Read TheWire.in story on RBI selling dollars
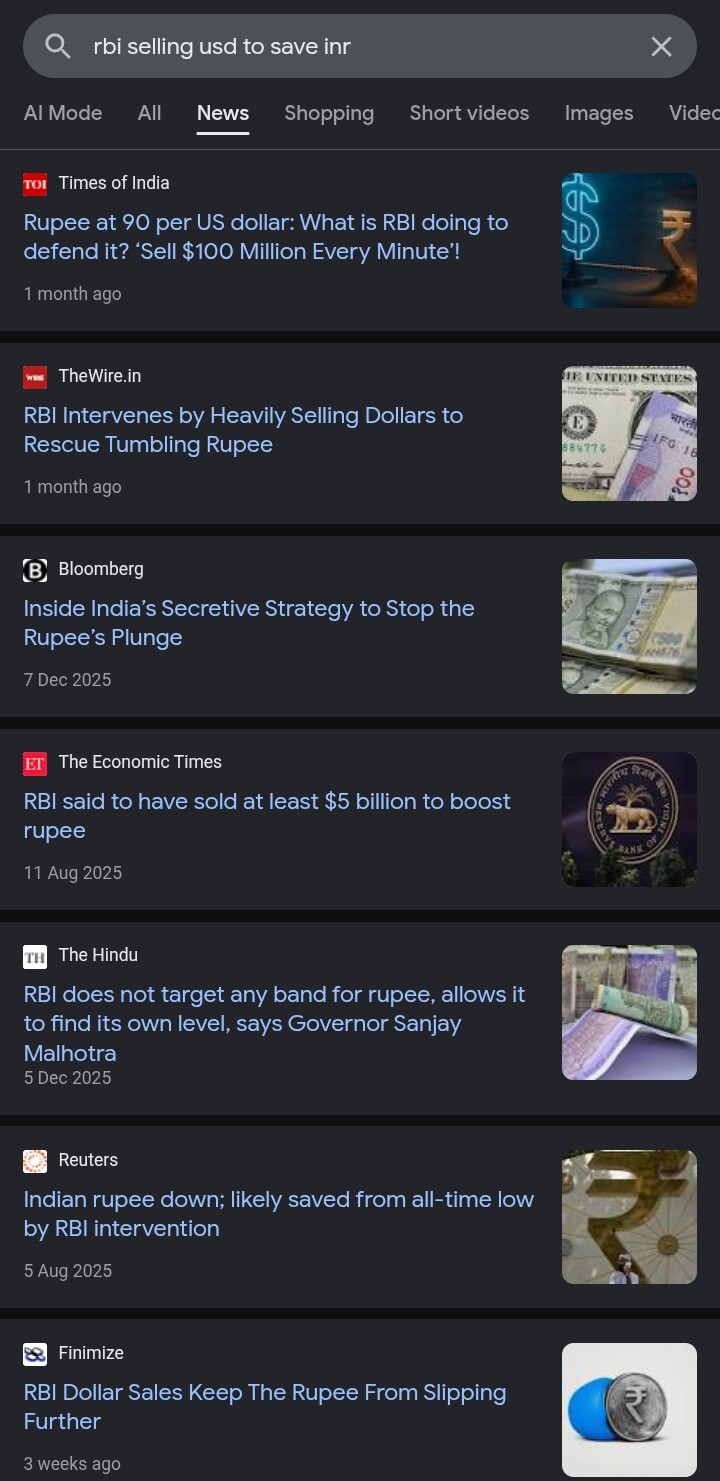 [x=243, y=430]
